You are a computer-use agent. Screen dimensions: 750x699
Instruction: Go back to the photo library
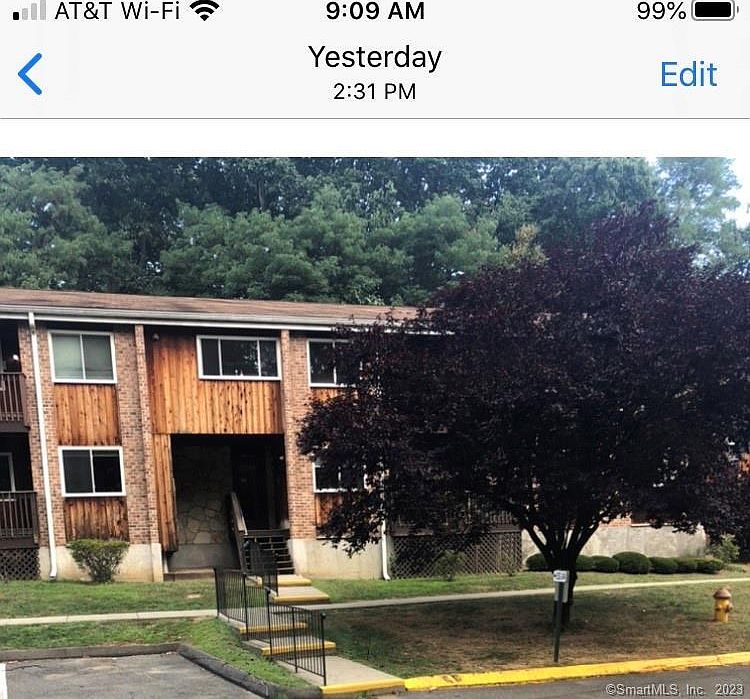pyautogui.click(x=31, y=74)
